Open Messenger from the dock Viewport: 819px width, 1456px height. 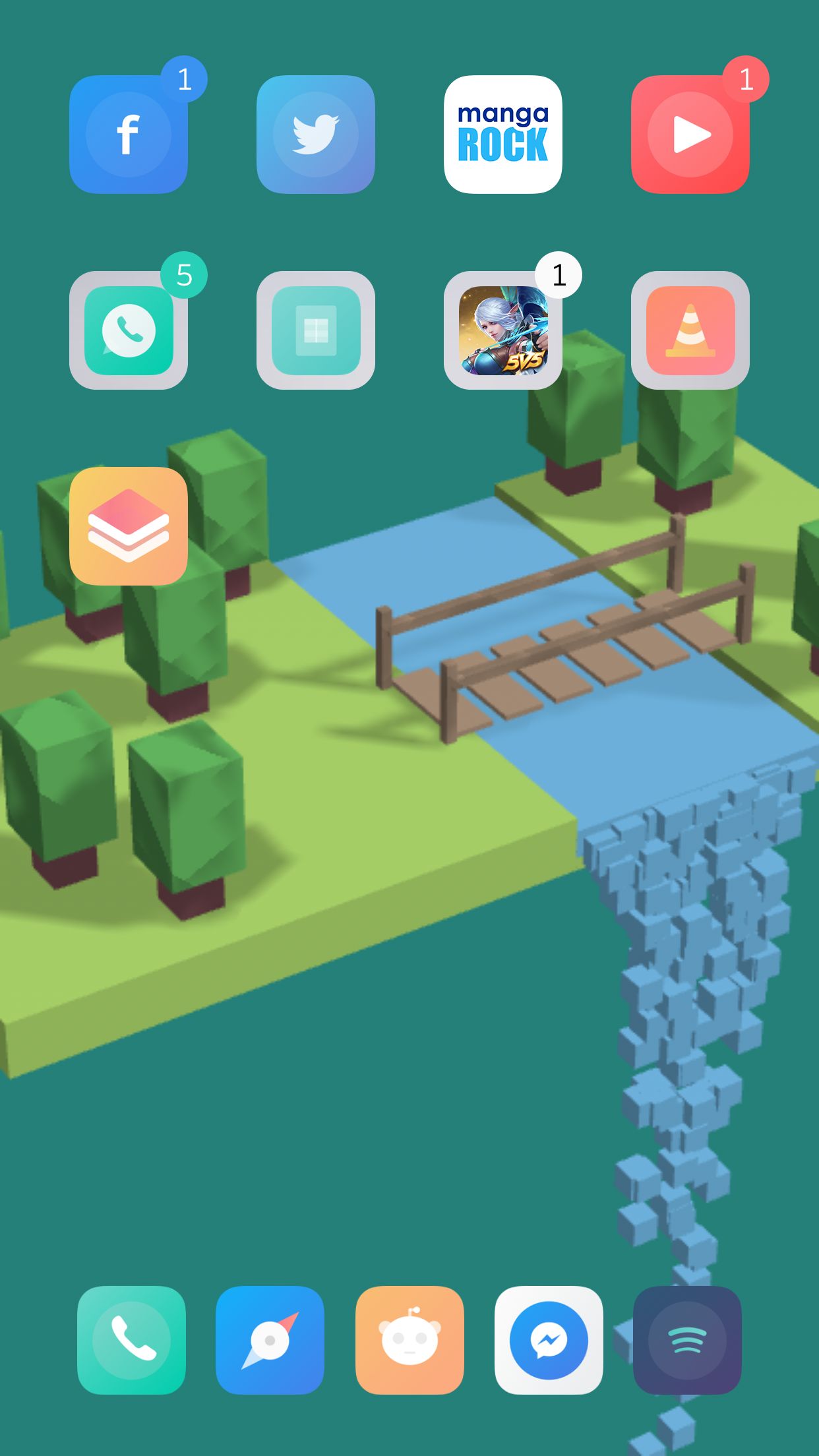pos(549,1340)
